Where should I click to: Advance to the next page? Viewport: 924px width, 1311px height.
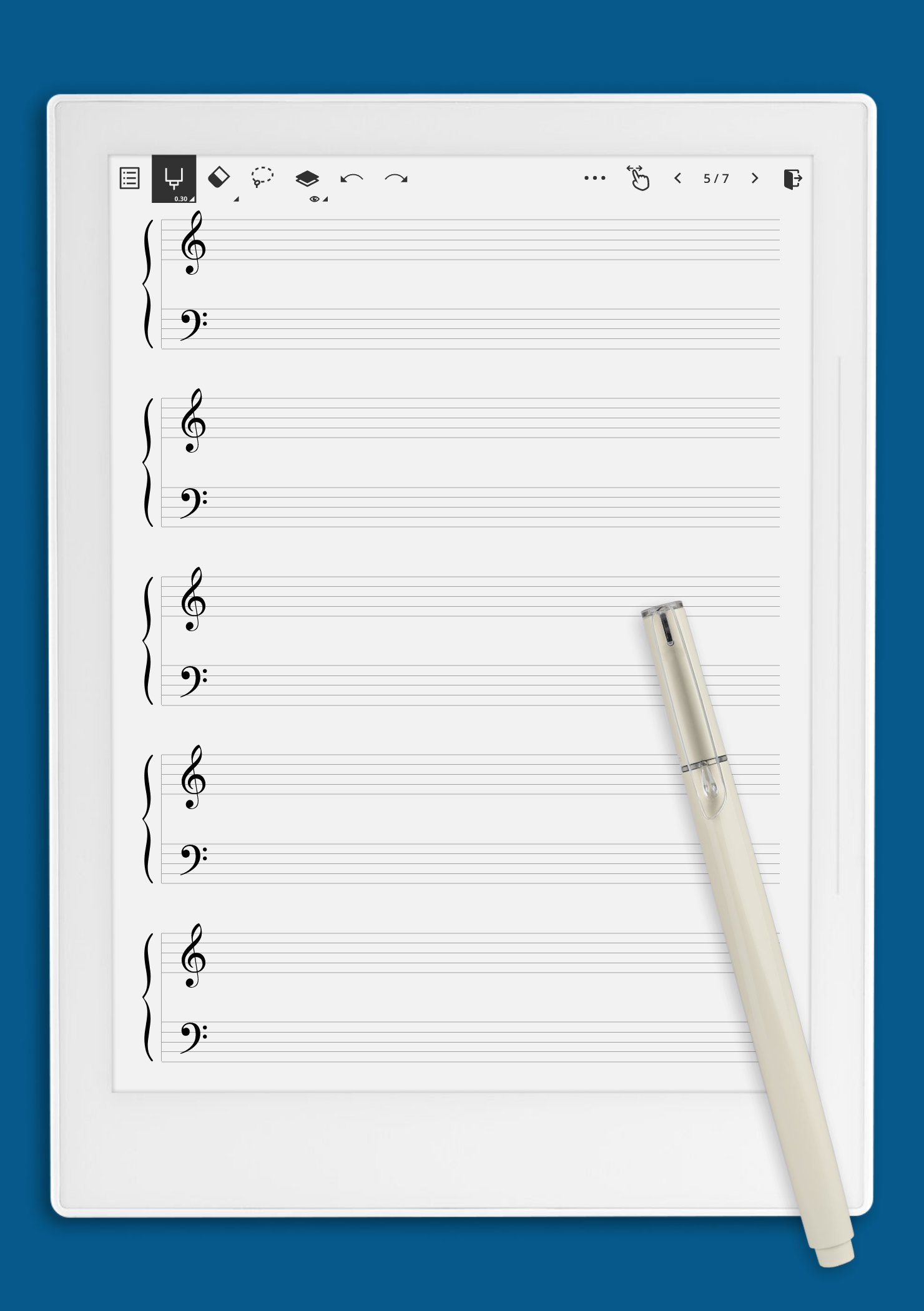pos(755,179)
